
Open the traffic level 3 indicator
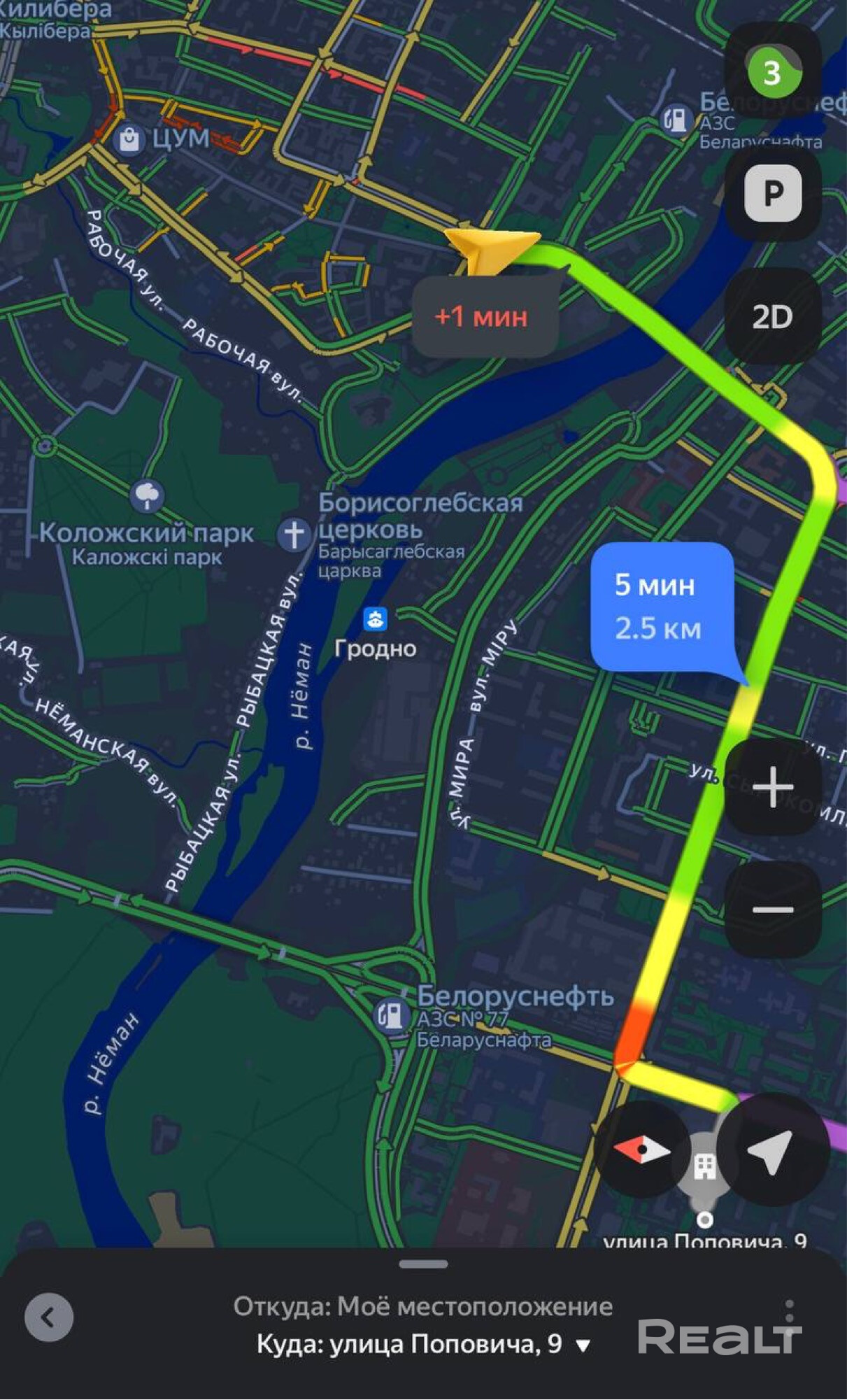(772, 73)
